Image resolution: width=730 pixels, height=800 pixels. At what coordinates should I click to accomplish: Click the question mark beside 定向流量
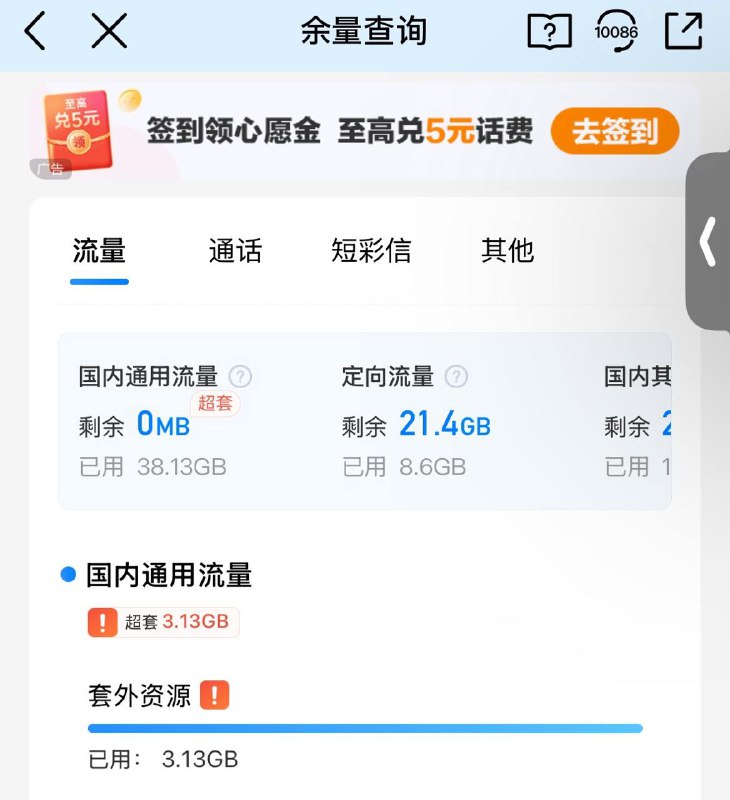click(457, 377)
